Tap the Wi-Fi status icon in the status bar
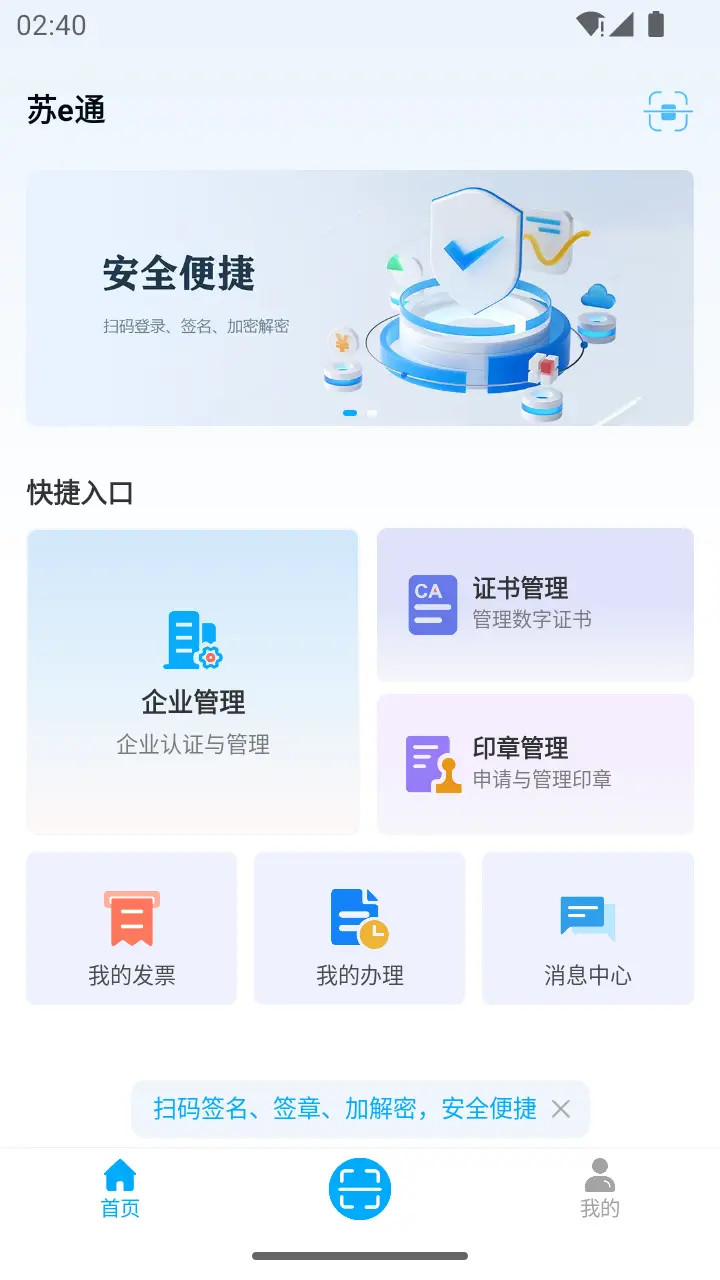The image size is (720, 1280). click(590, 25)
